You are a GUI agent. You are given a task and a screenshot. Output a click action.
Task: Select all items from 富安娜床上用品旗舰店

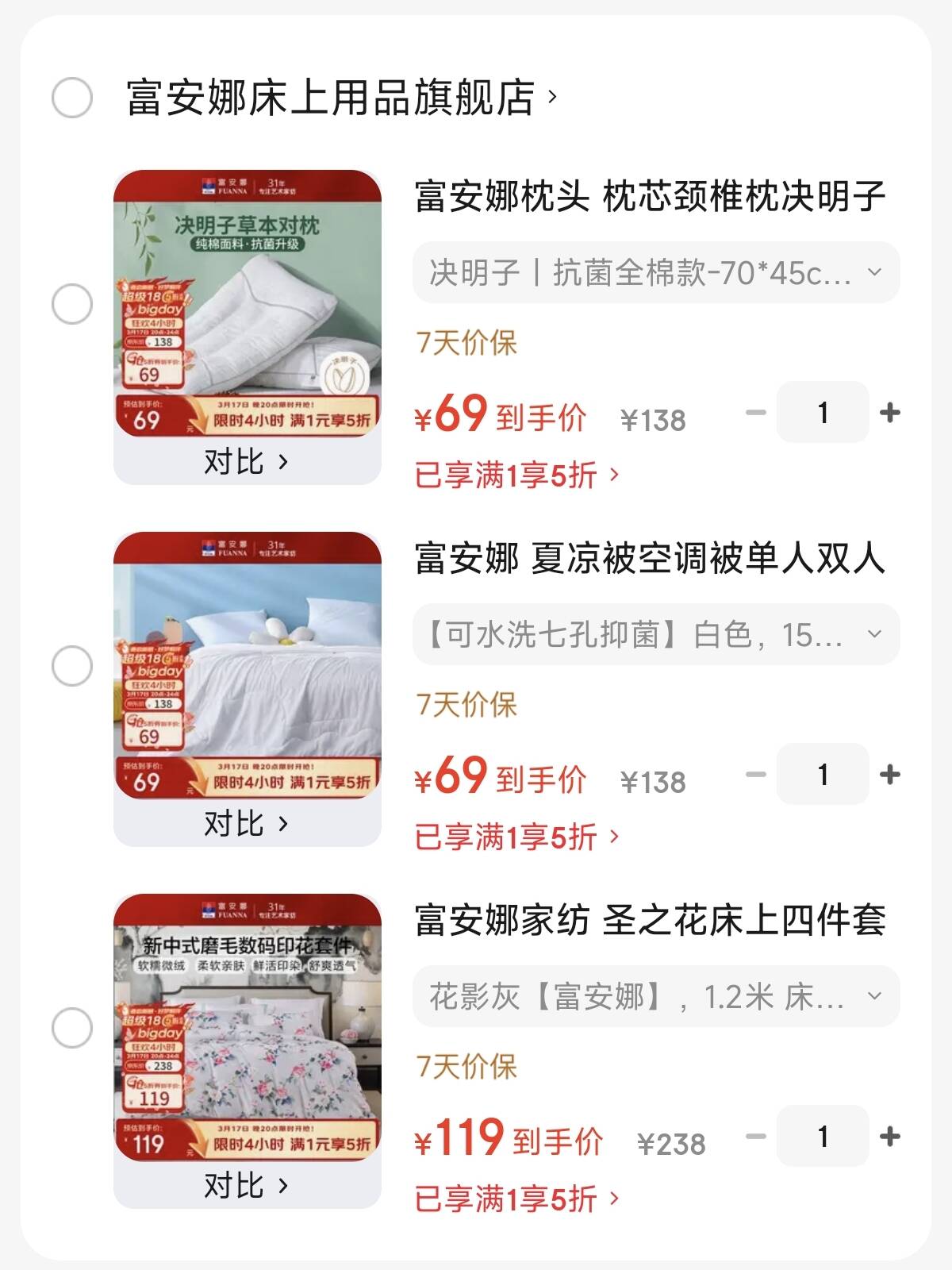click(x=72, y=98)
